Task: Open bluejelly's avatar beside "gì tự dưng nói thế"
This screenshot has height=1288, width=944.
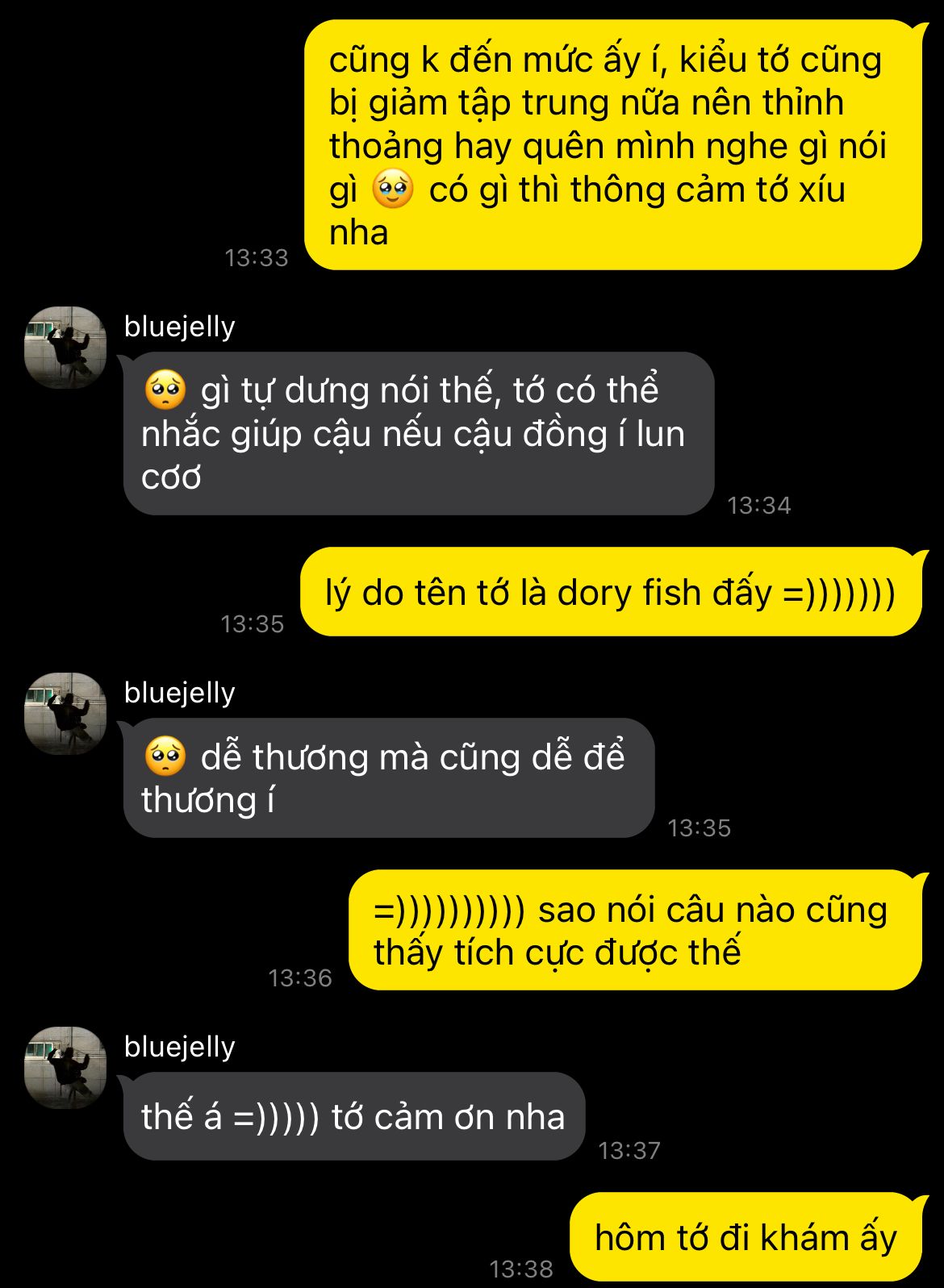Action: [x=65, y=348]
